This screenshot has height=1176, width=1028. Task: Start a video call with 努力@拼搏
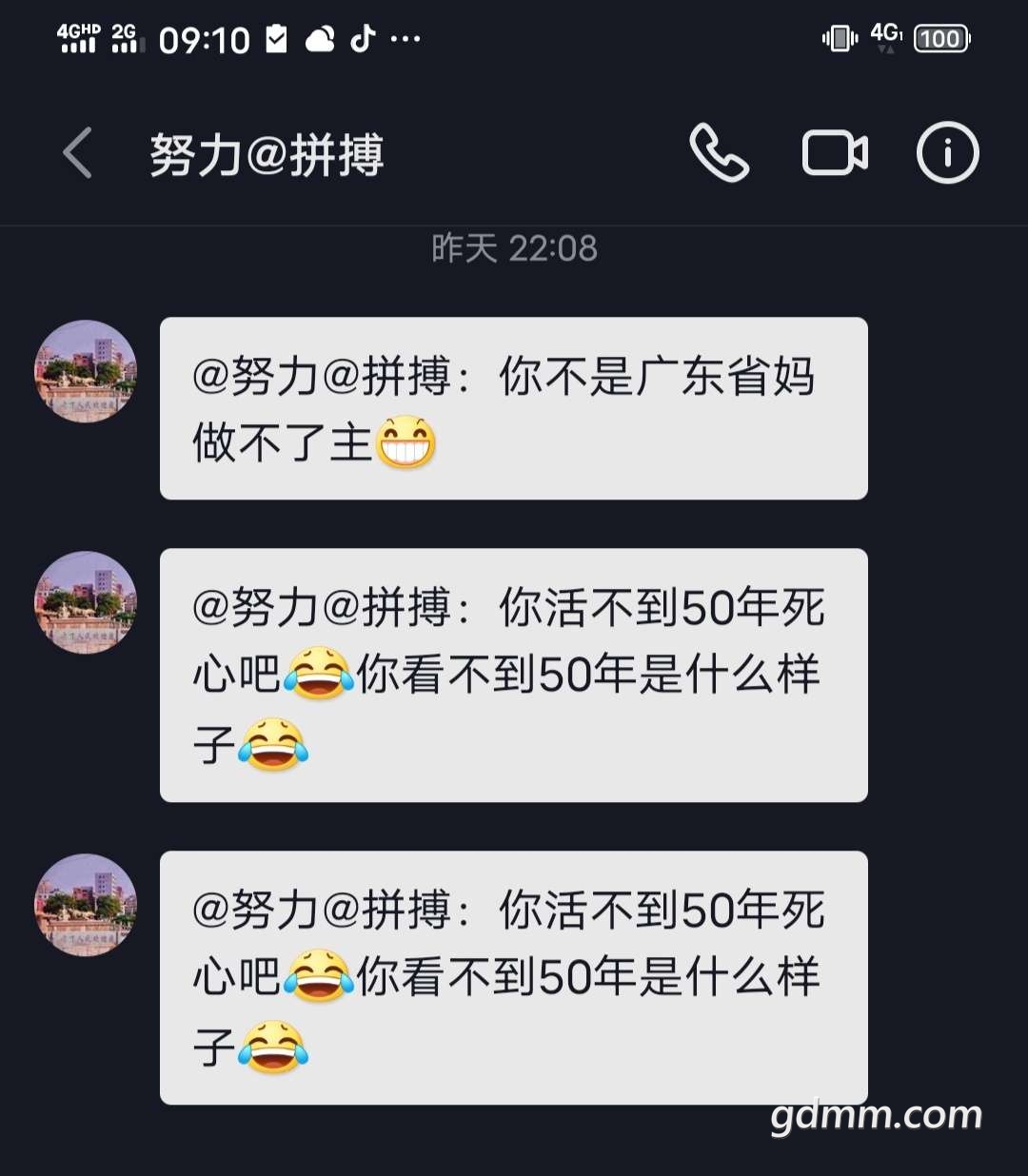pos(835,153)
